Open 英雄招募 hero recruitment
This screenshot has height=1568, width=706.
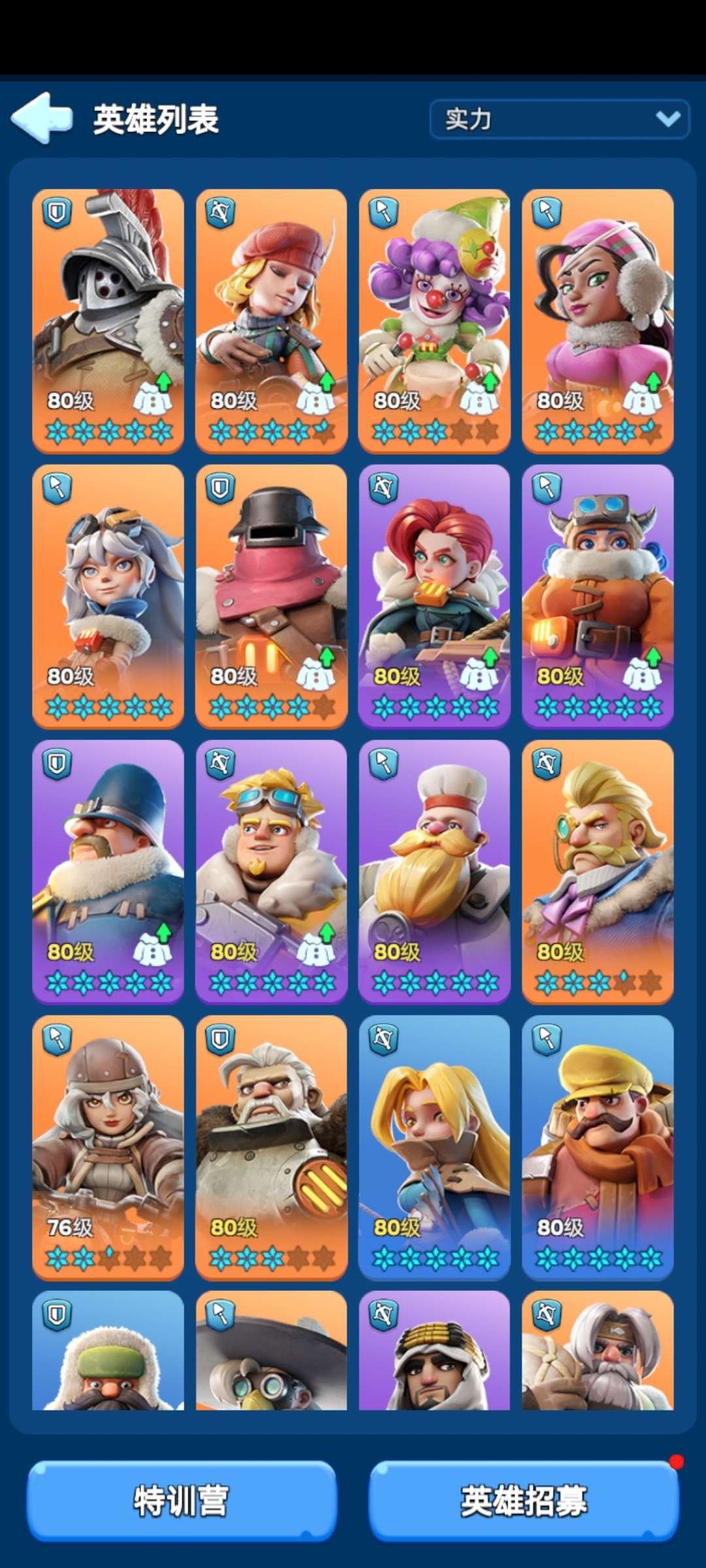(x=524, y=1501)
